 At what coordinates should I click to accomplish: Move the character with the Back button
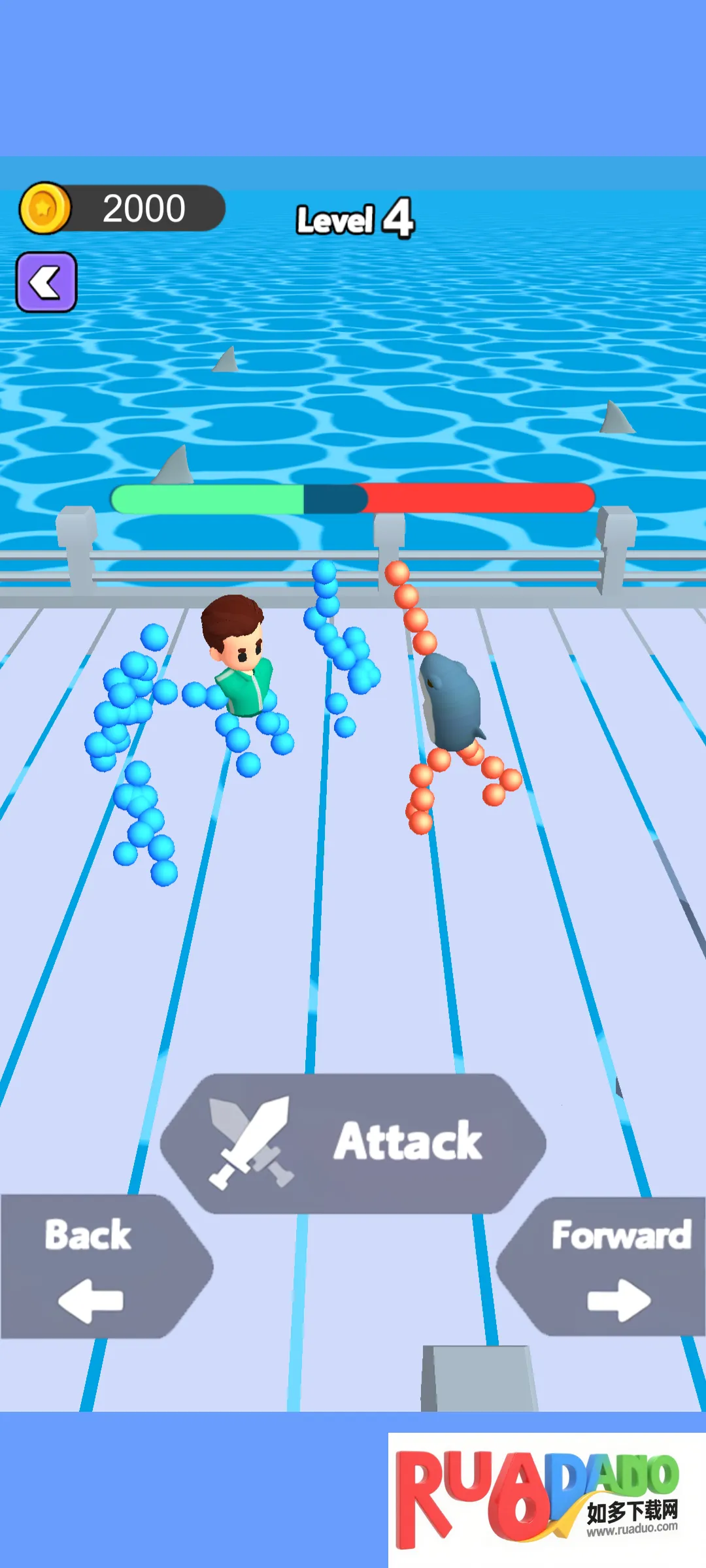[x=98, y=1266]
